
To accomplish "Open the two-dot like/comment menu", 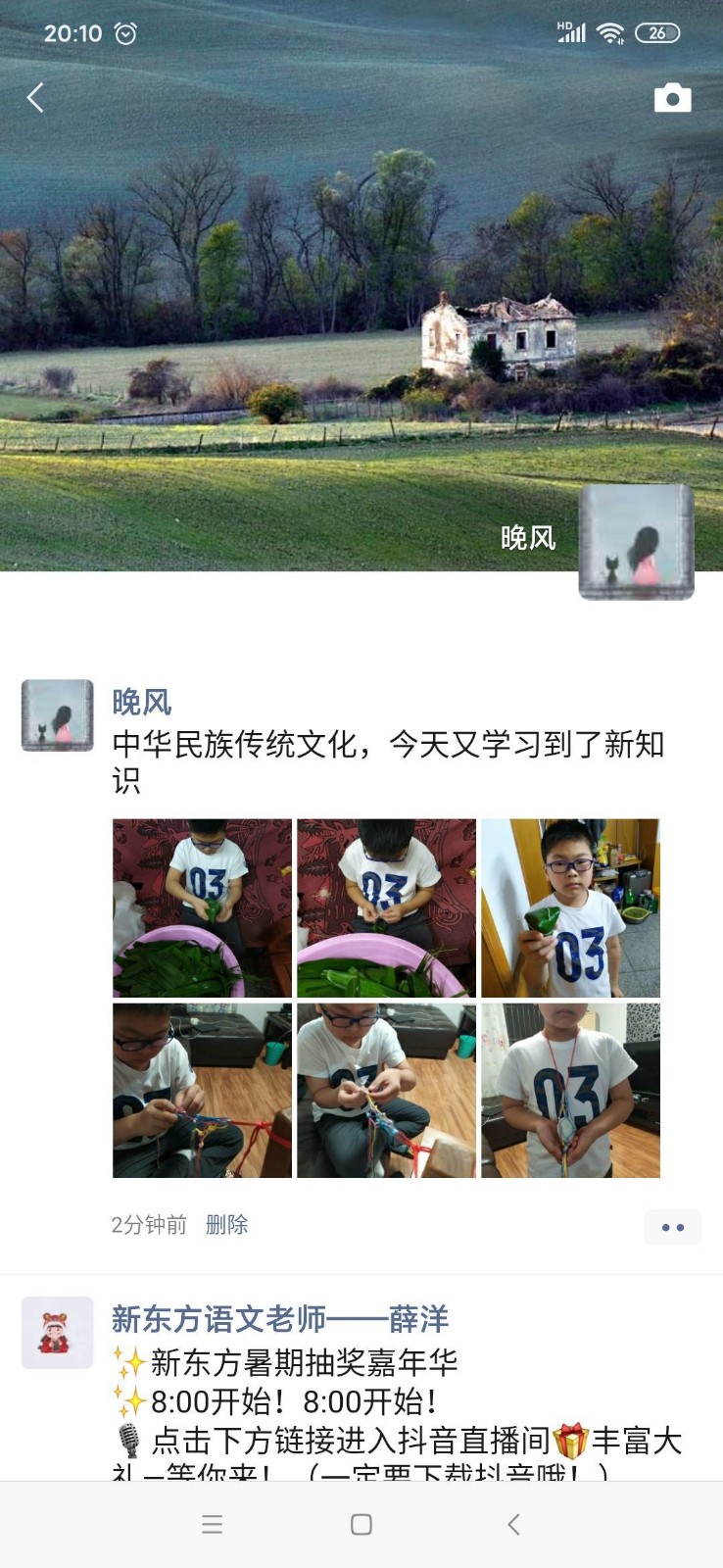I will pos(672,1227).
